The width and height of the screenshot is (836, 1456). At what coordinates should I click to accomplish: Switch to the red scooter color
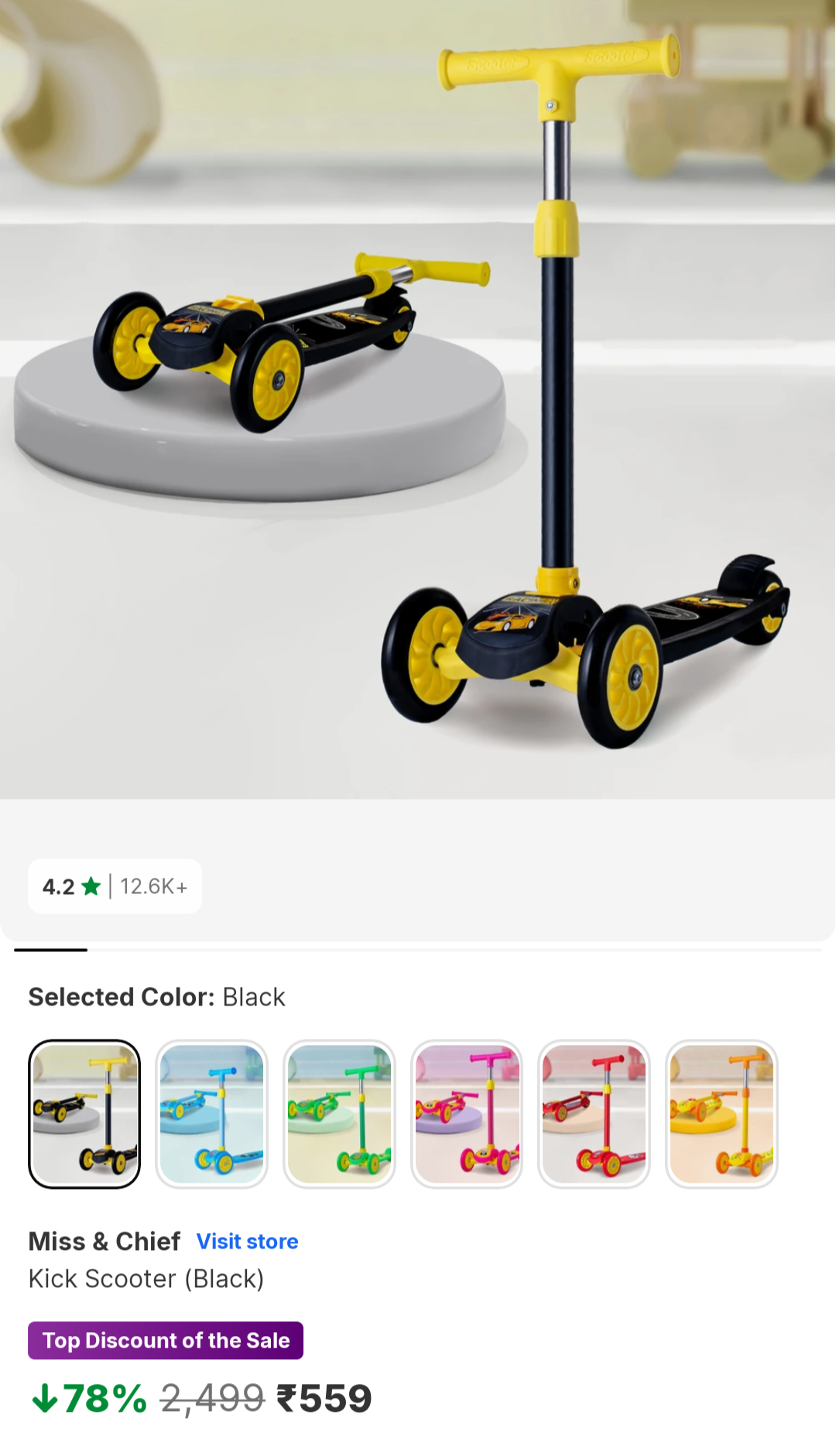pos(594,1114)
